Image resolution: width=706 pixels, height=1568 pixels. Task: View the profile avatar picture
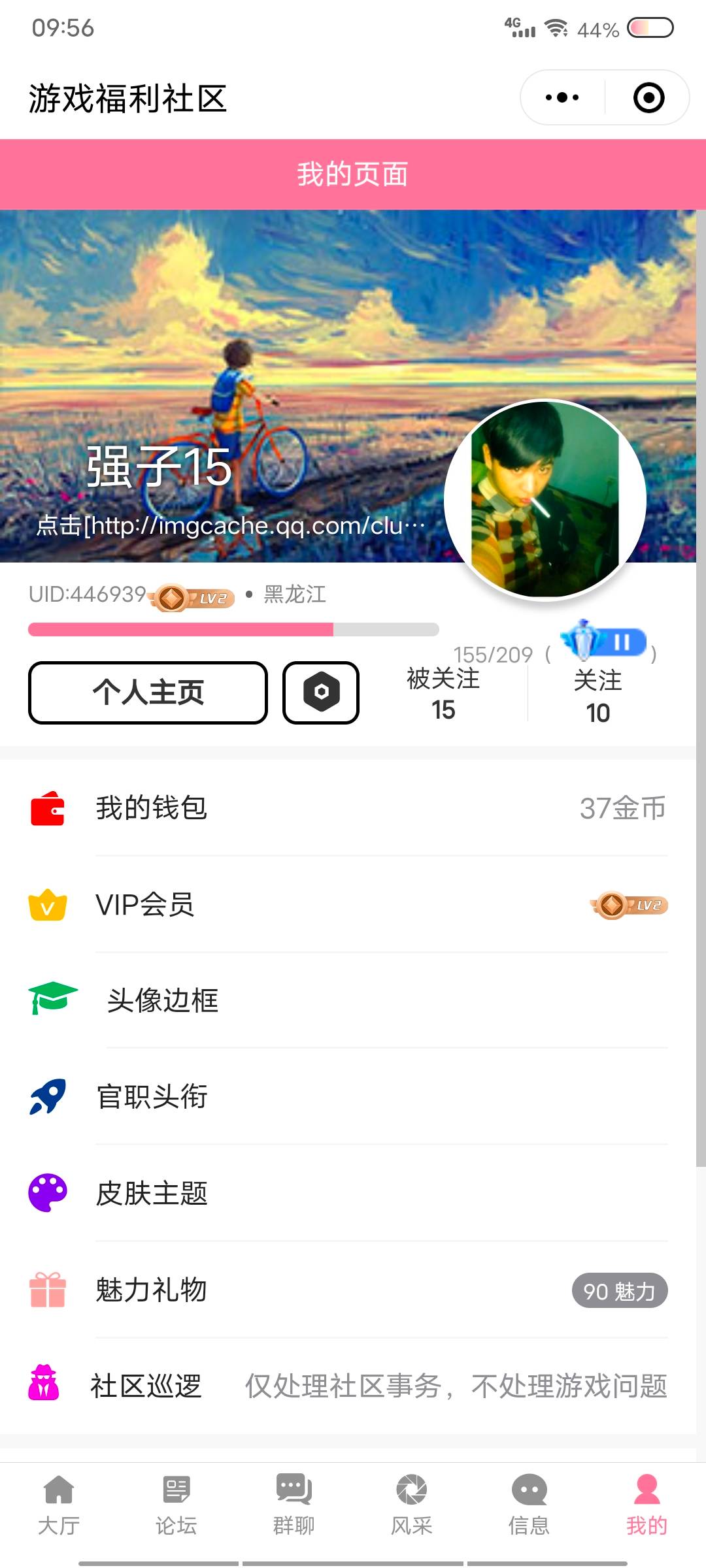click(x=545, y=499)
